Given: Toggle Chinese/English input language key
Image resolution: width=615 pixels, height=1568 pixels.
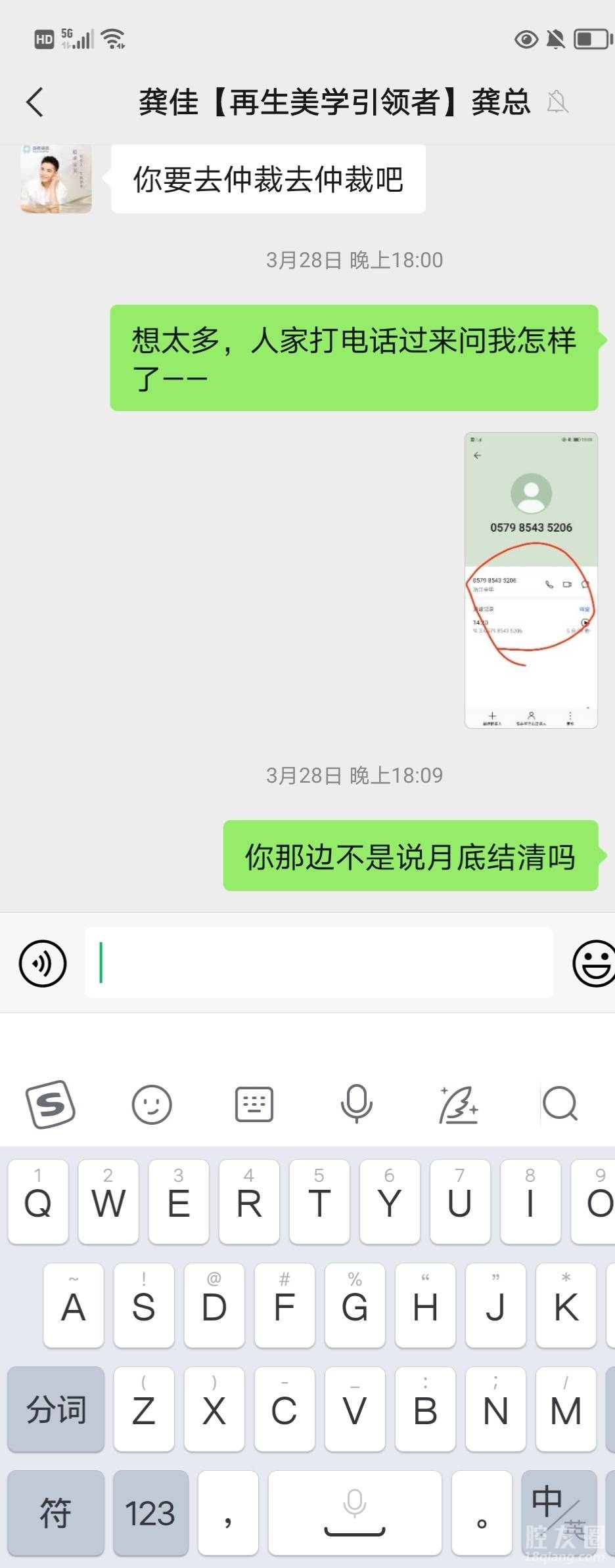Looking at the screenshot, I should [558, 1513].
